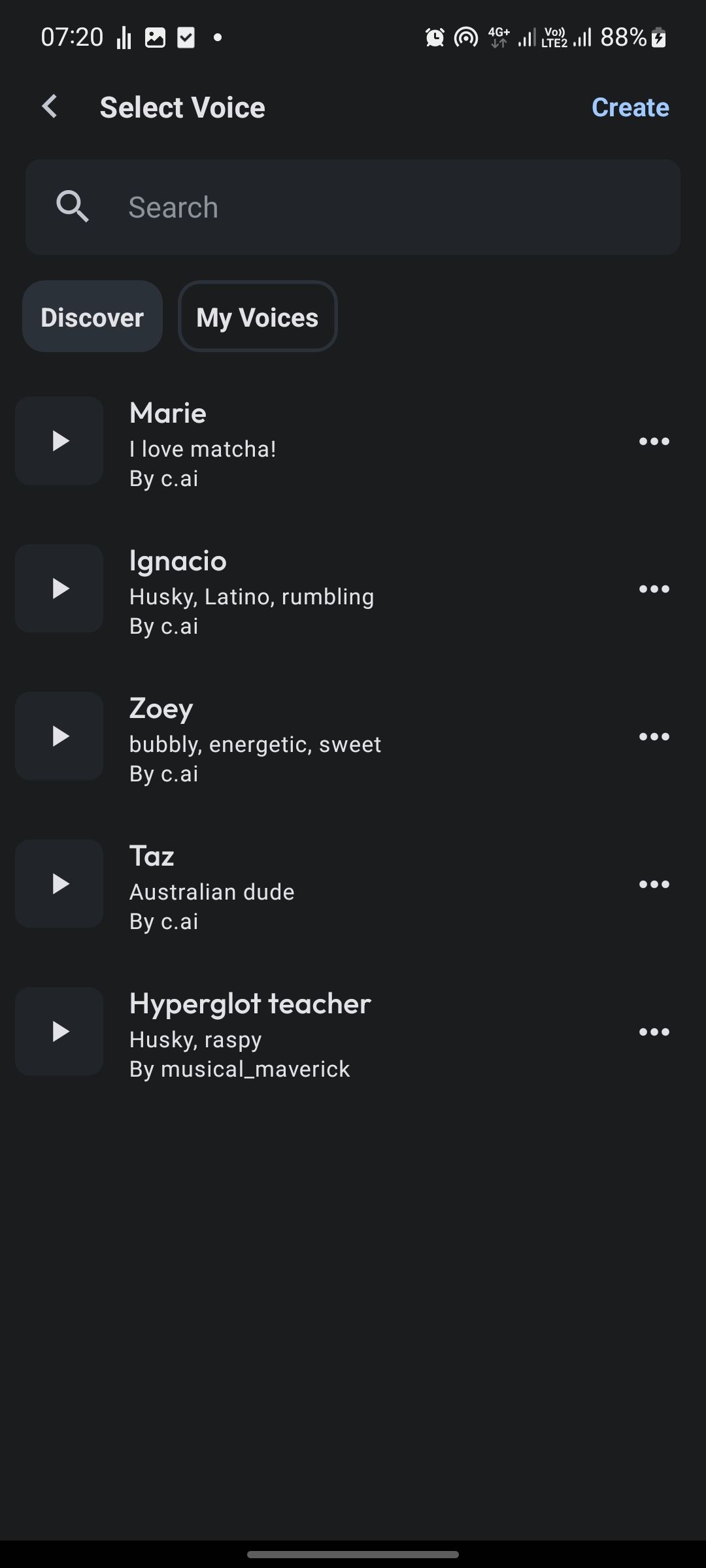Open the three-dot menu for Zoey

pos(654,737)
